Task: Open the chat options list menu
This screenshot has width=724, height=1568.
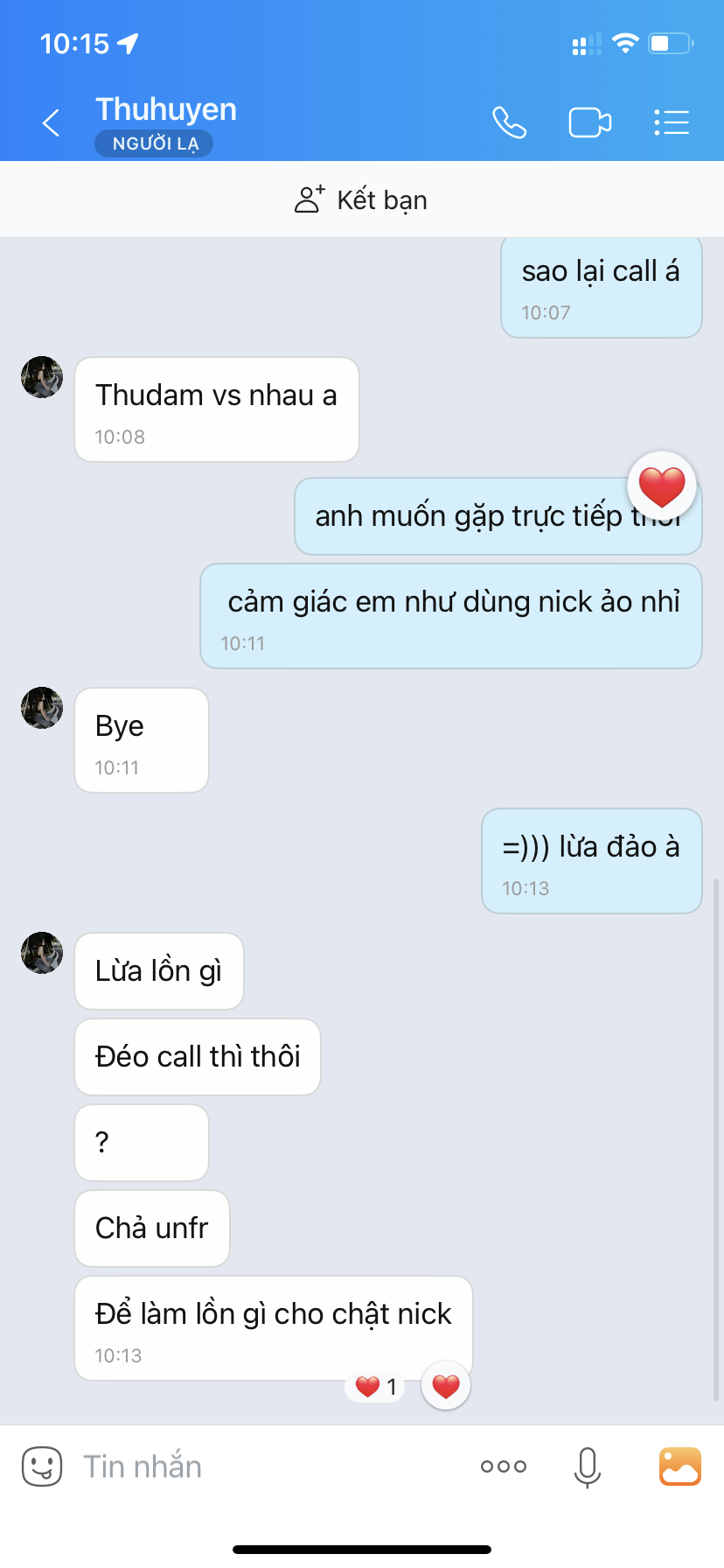Action: [672, 122]
